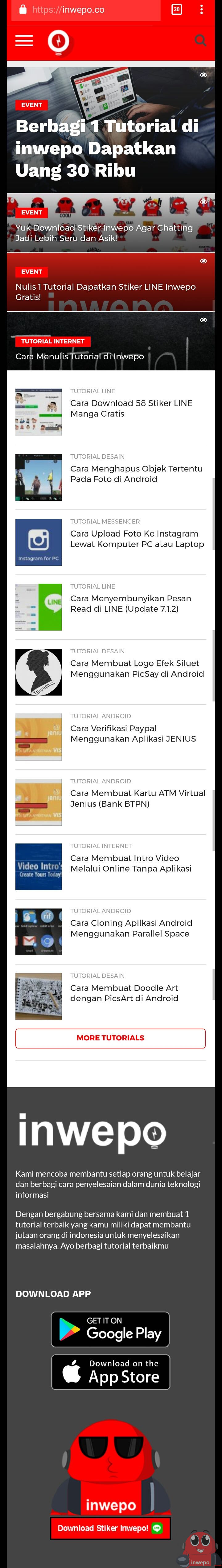Tap the inwepo.co address bar
Screen dimensions: 222x1568
(x=85, y=10)
